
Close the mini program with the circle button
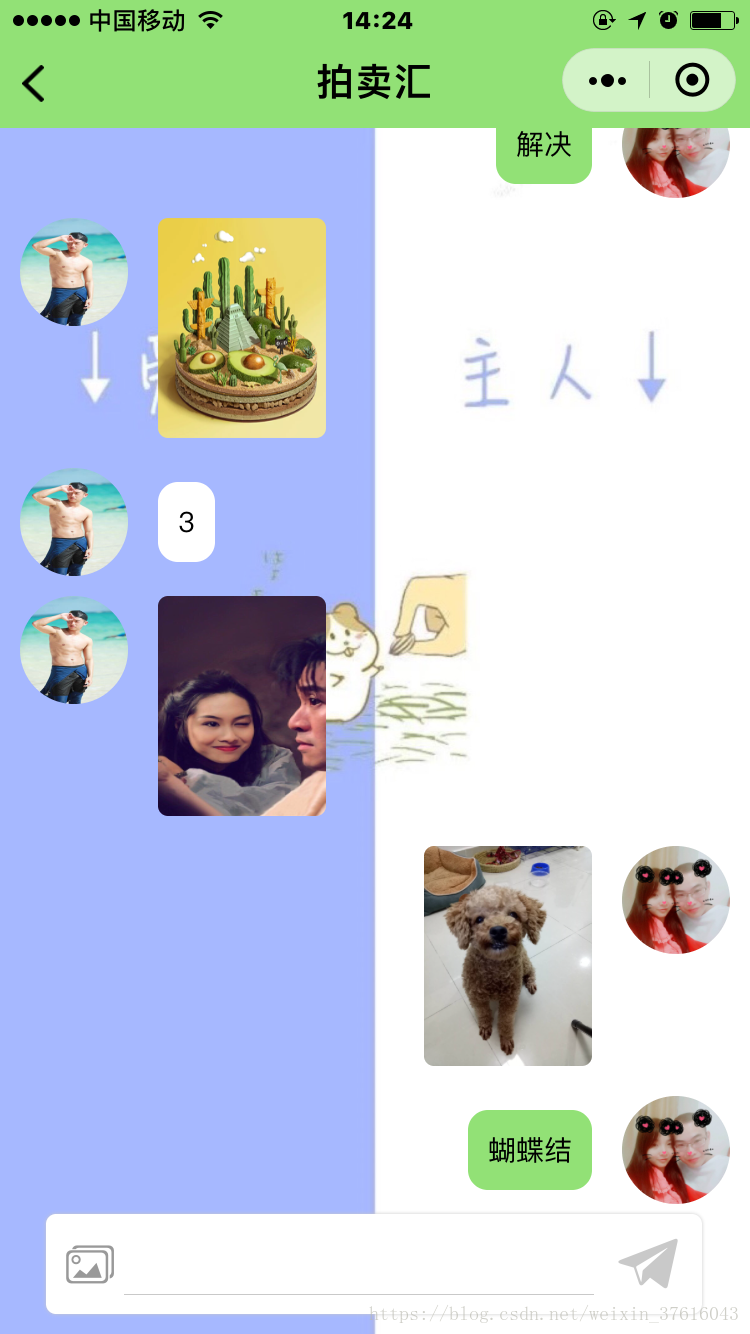tap(692, 81)
